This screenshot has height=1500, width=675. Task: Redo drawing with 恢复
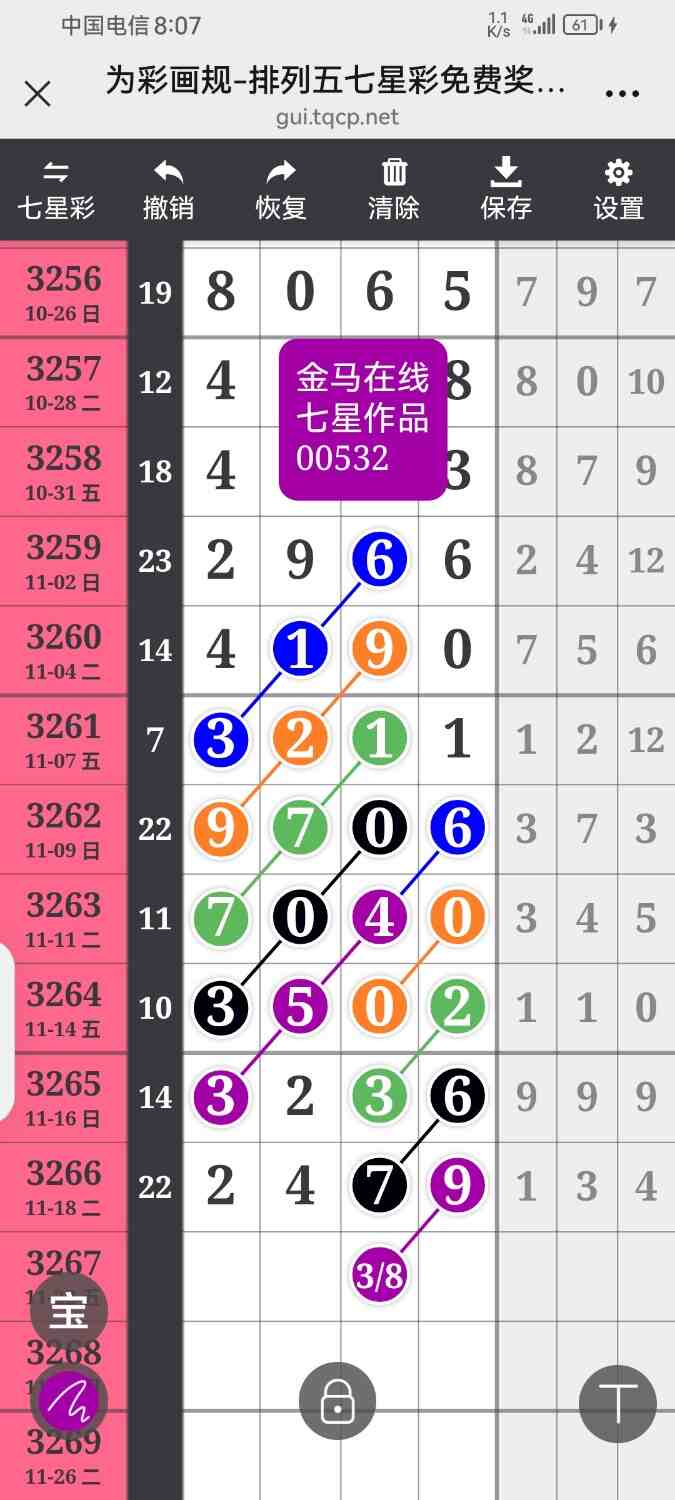click(x=281, y=190)
